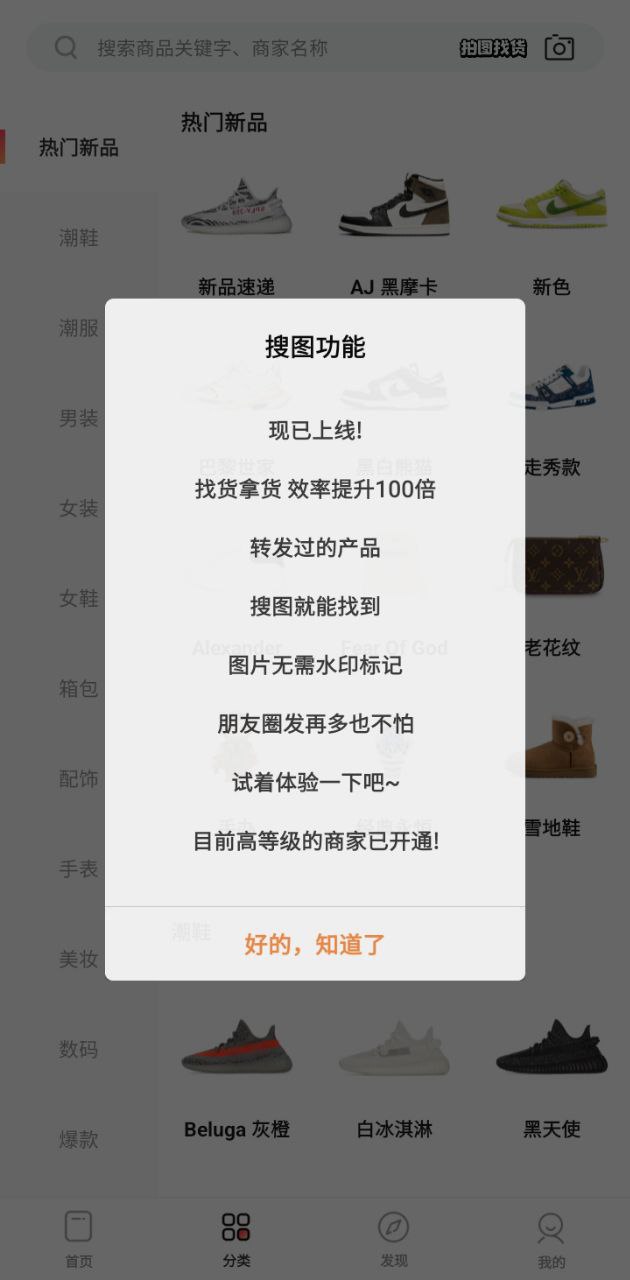Dismiss dialog with 好的，知道了
This screenshot has height=1280, width=630.
(x=315, y=944)
